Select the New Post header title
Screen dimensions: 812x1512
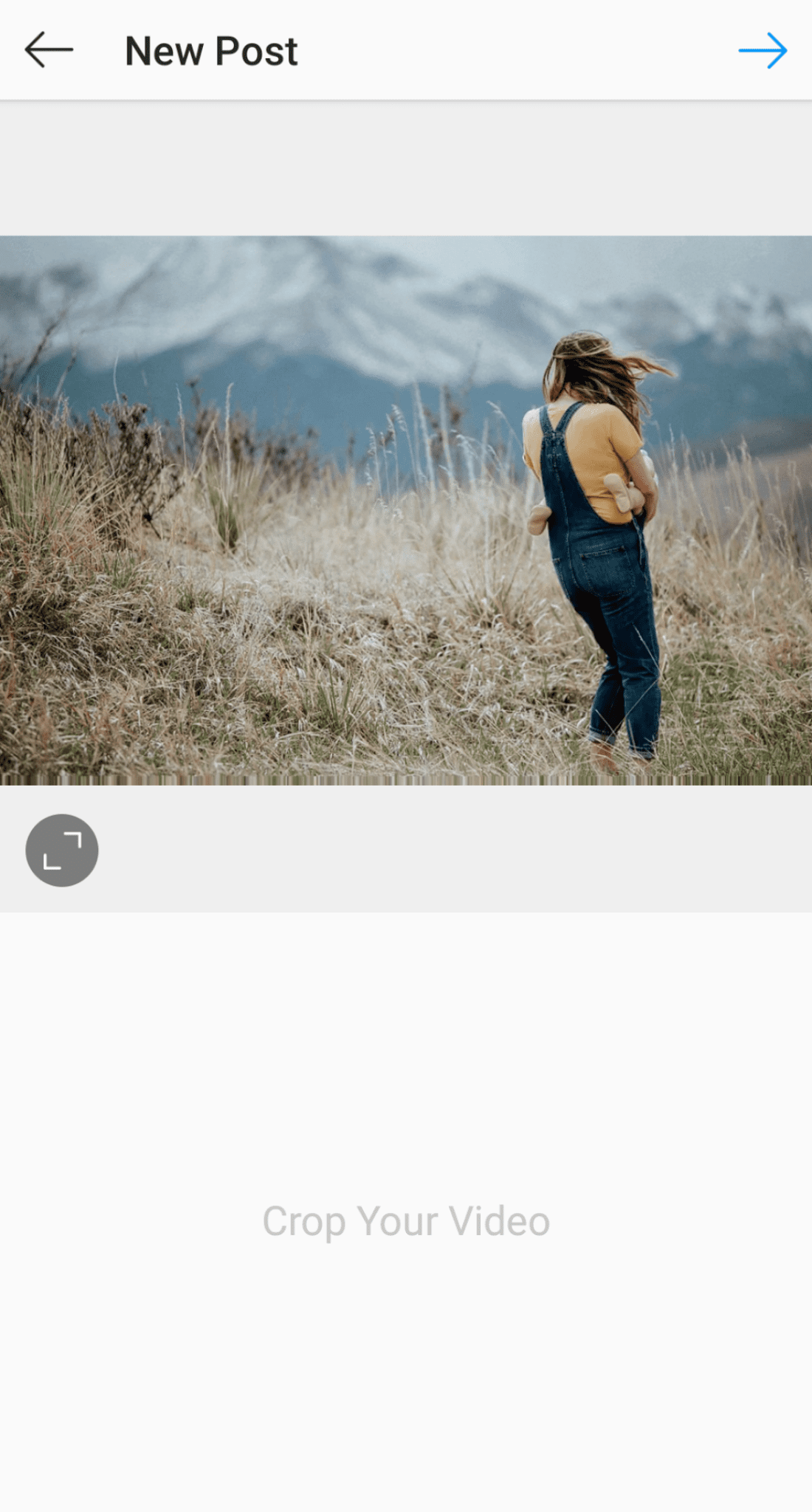point(210,50)
